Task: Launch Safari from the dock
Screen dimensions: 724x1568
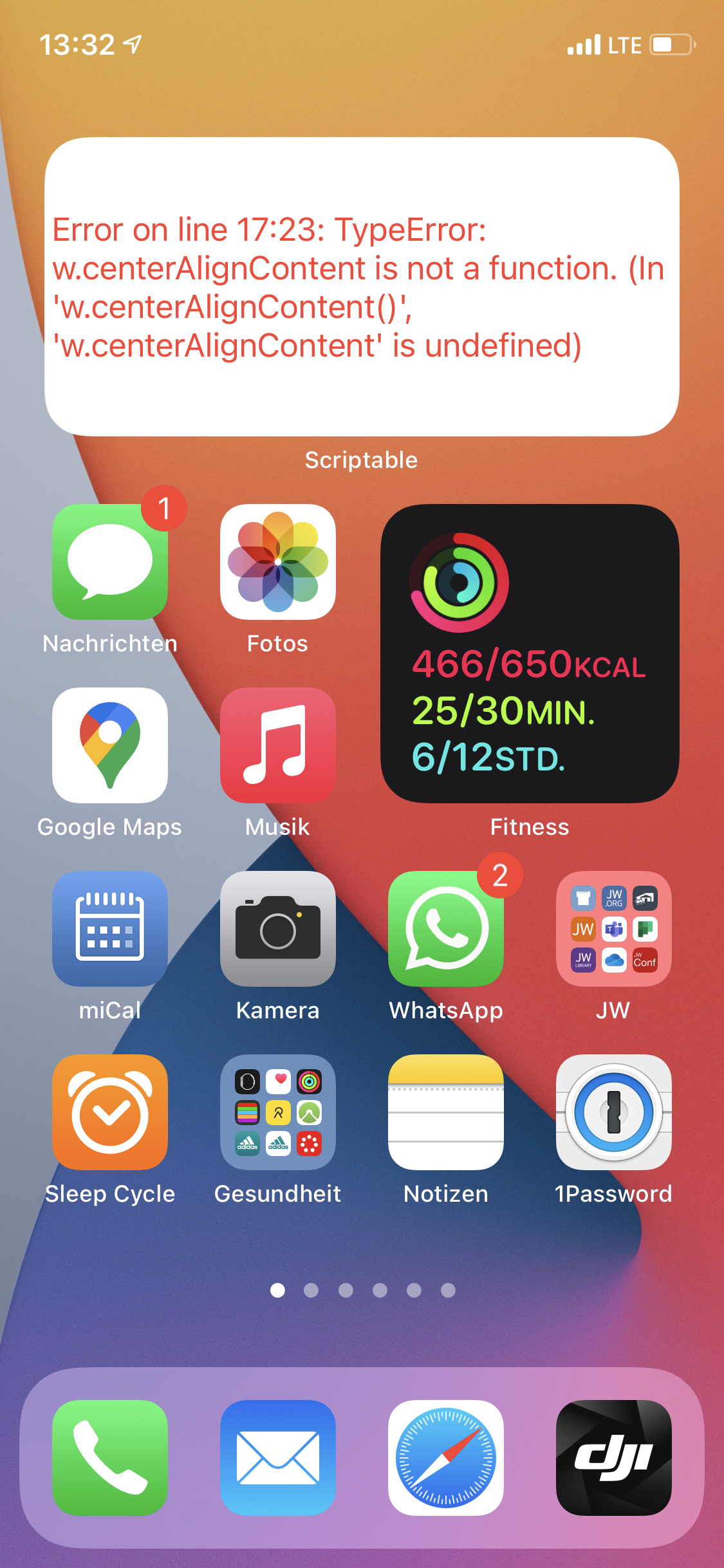Action: tap(446, 1458)
